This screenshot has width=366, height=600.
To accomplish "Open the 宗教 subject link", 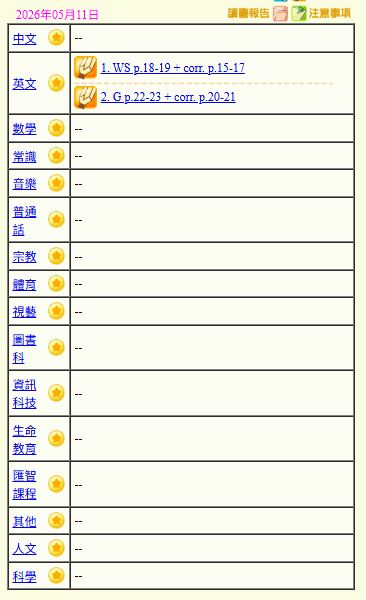I will pos(25,256).
